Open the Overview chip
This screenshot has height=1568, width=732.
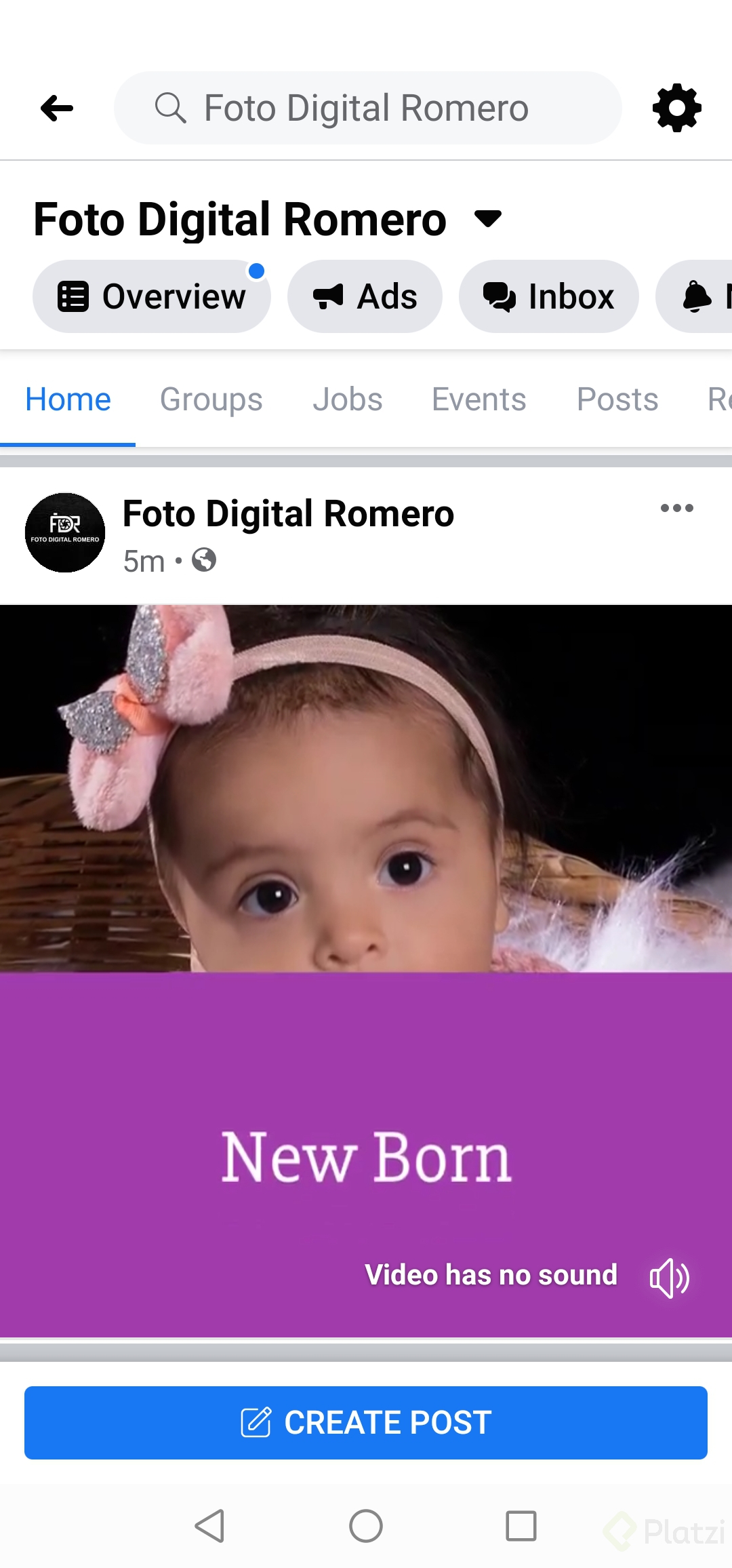(152, 297)
